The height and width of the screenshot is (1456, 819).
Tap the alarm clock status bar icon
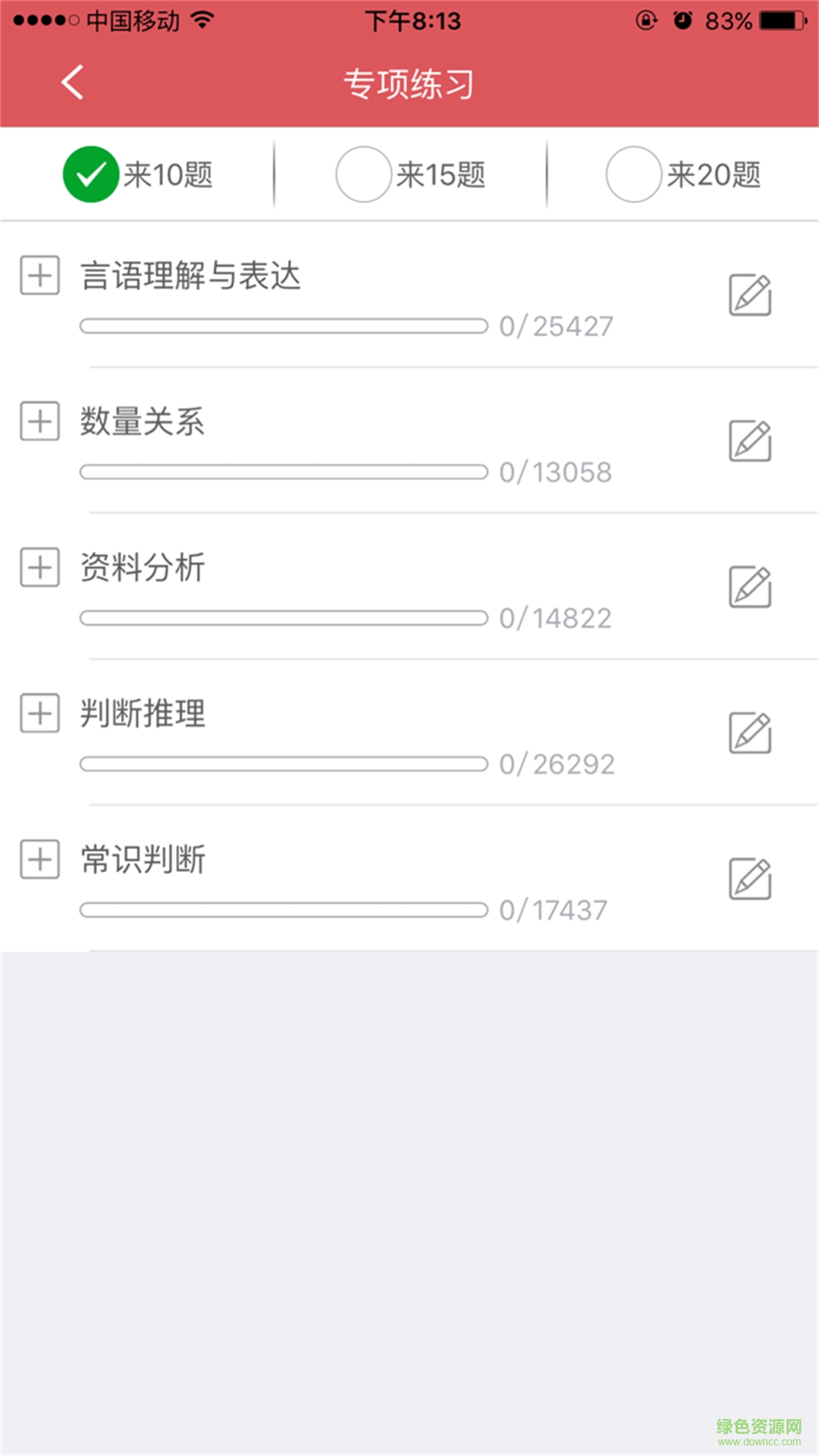pyautogui.click(x=681, y=20)
